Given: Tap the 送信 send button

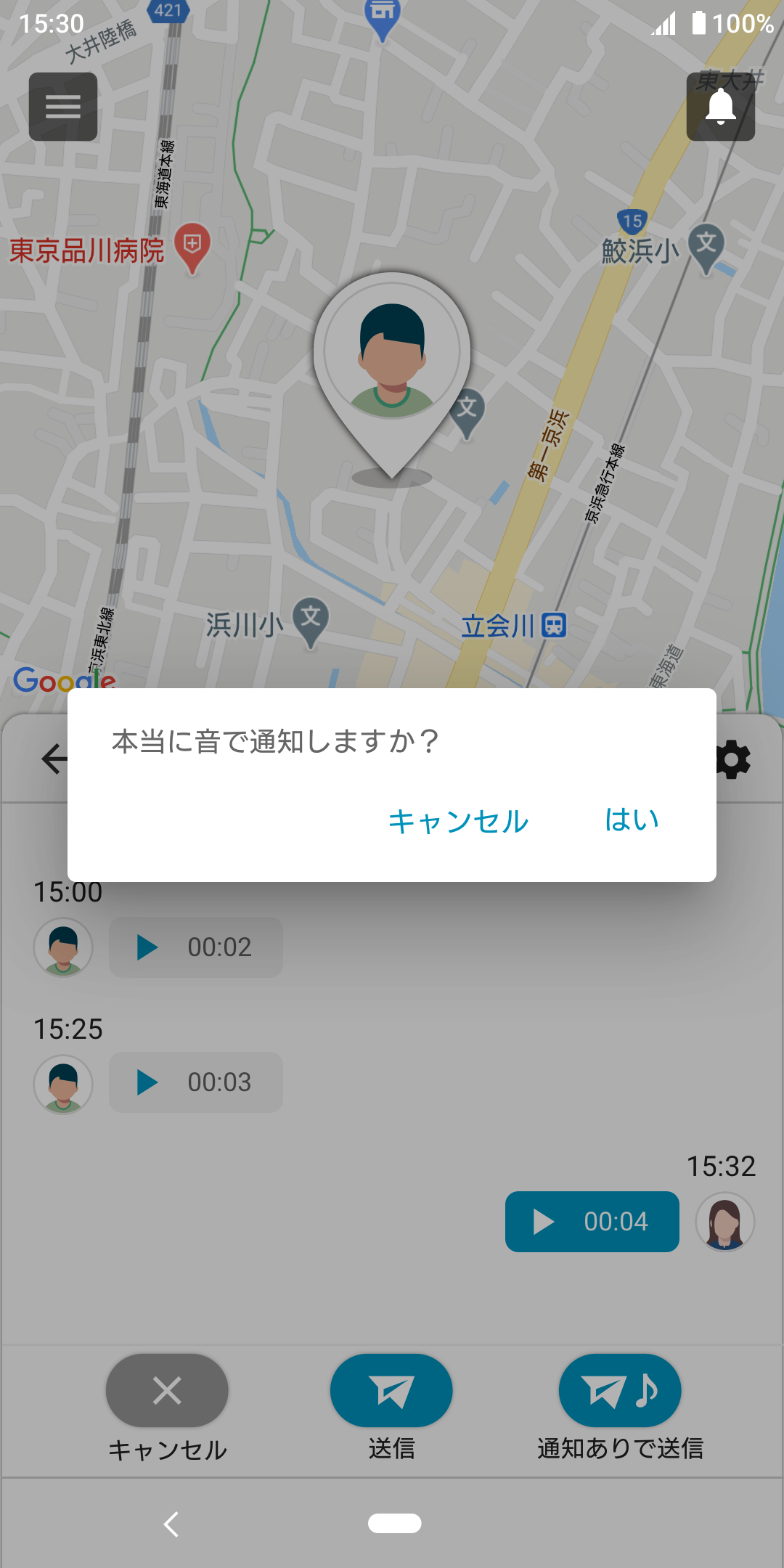Looking at the screenshot, I should click(391, 1391).
